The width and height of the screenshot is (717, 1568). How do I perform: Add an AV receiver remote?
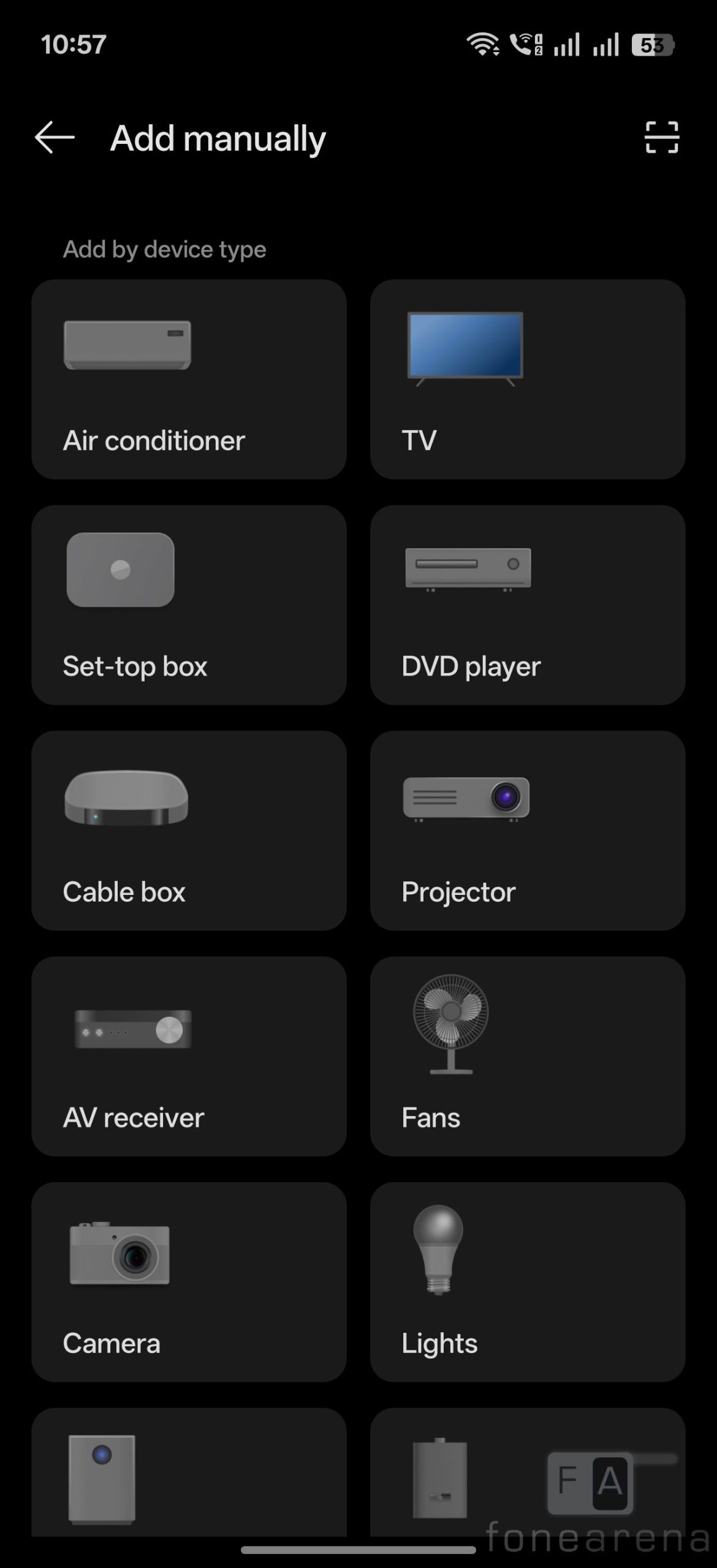(x=189, y=1056)
